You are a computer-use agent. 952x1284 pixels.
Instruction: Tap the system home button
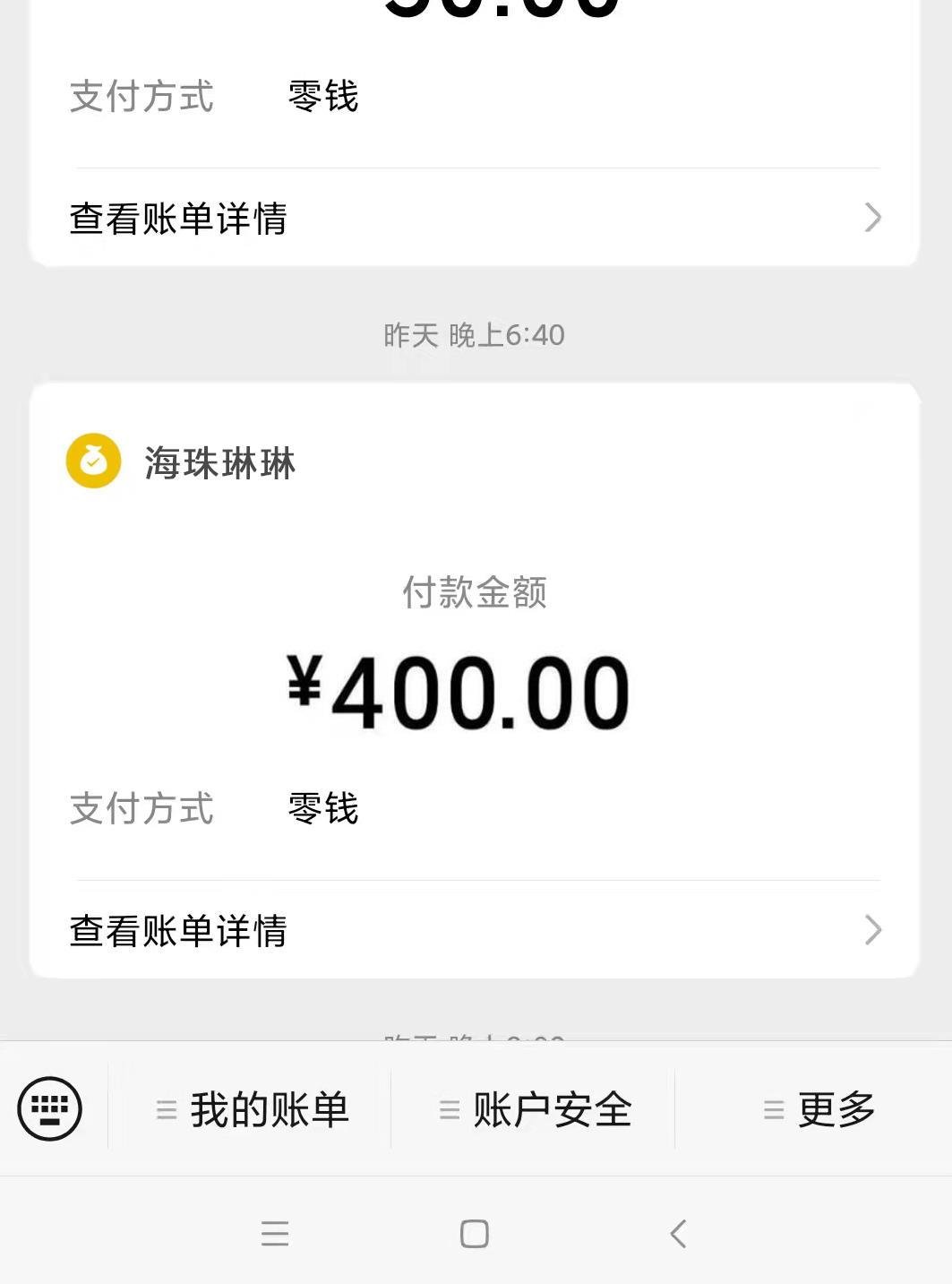(x=475, y=1234)
